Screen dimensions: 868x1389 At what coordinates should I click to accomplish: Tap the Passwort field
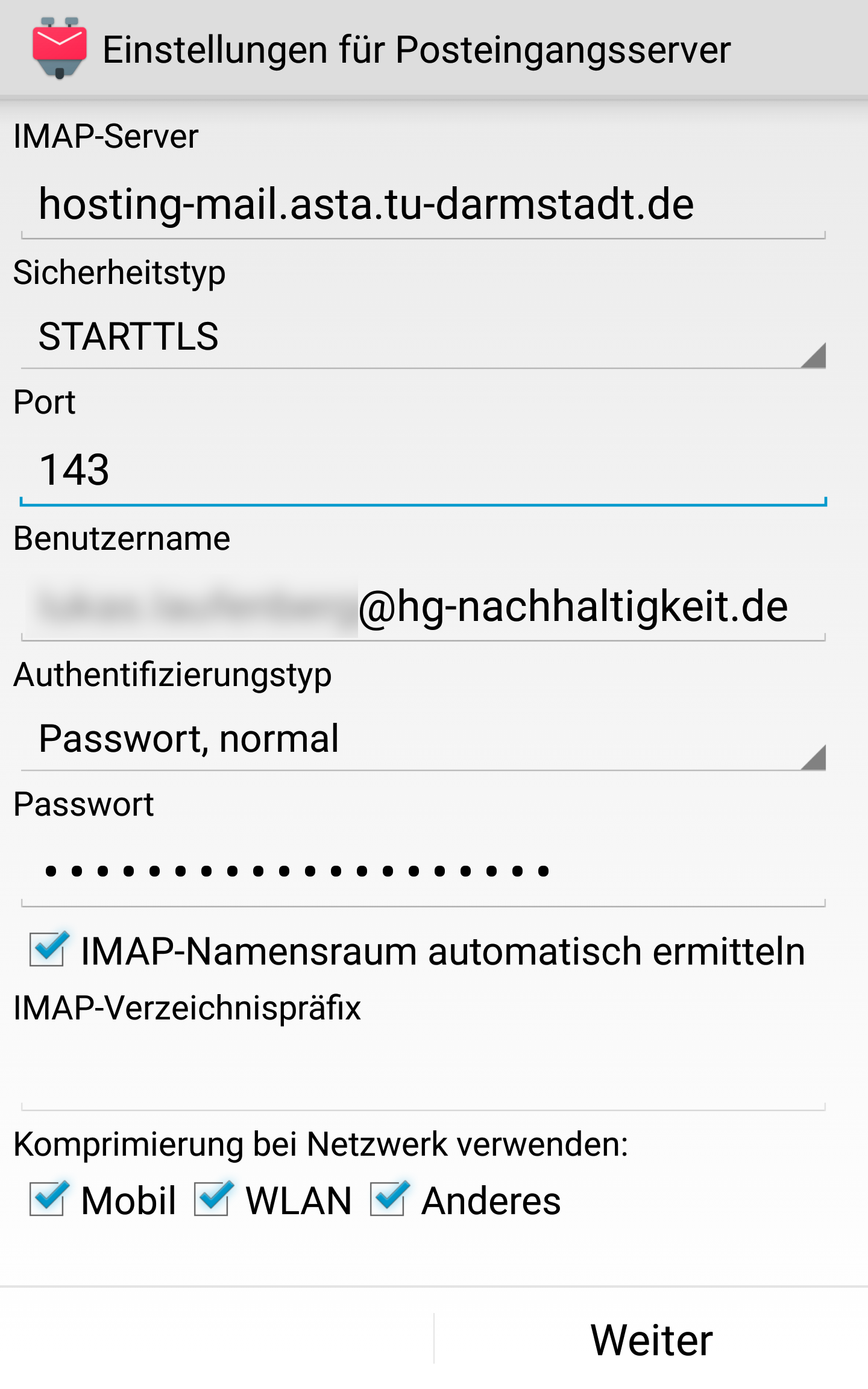tap(422, 872)
